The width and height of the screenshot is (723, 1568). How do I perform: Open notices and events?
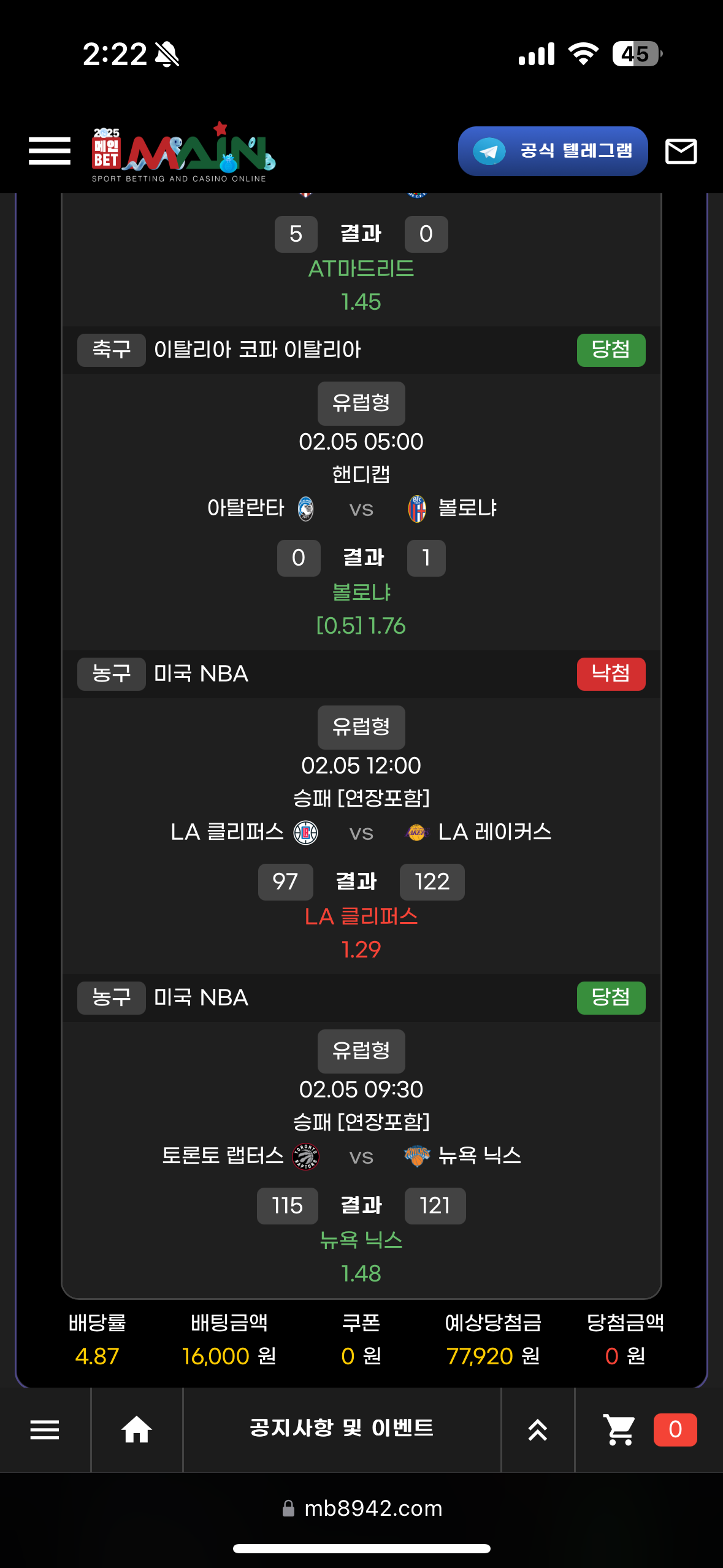[342, 1428]
